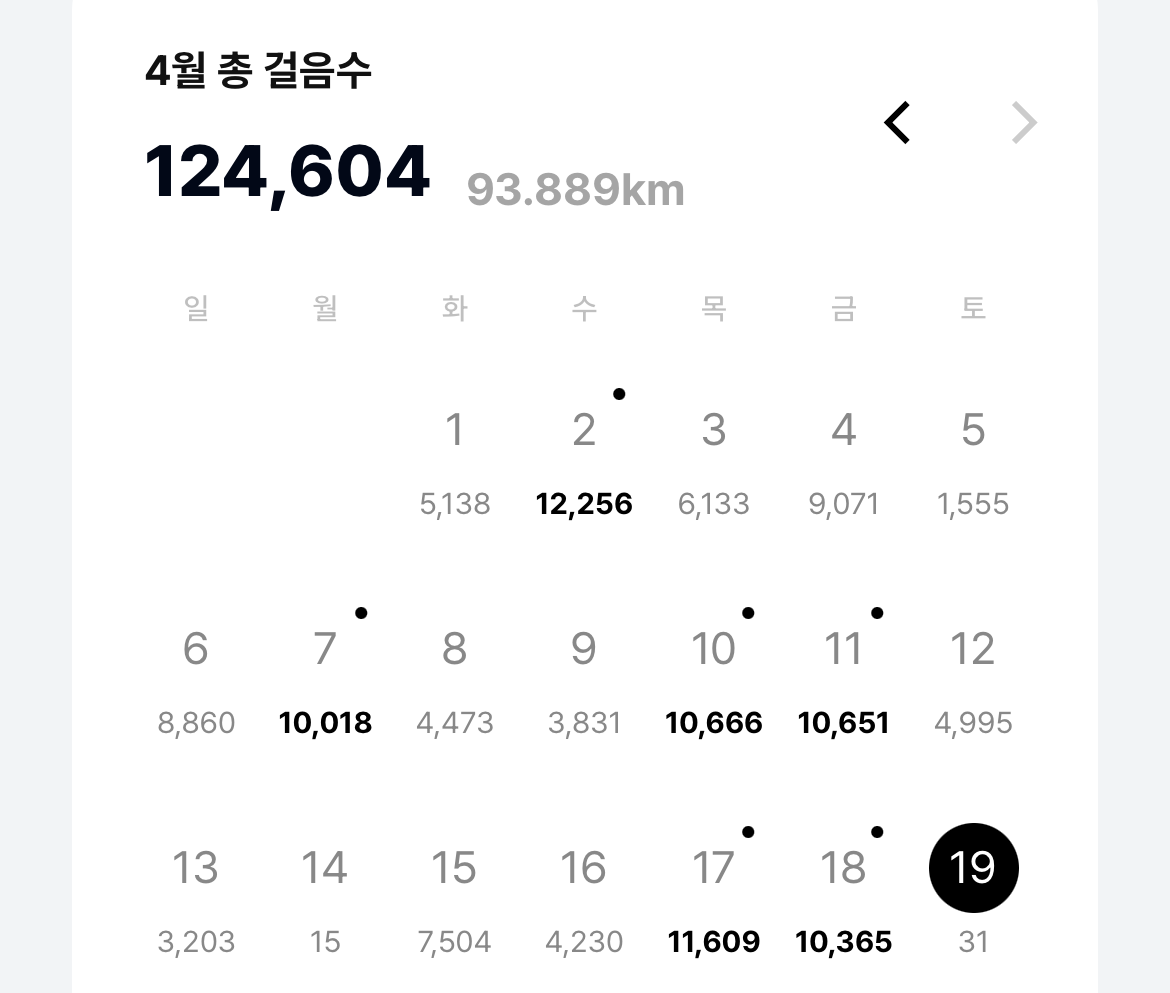Open April 7 with 10,018 steps

[325, 681]
